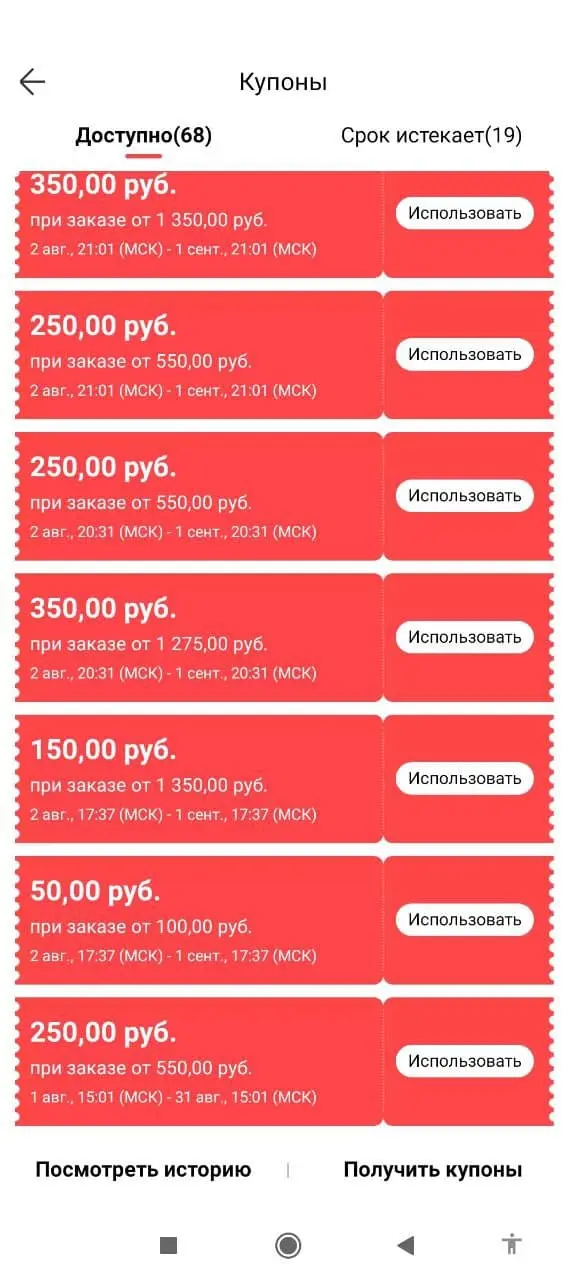576x1280 pixels.
Task: Use the 250 руб. coupon valid from 2 авг. 20:31
Action: click(x=465, y=496)
